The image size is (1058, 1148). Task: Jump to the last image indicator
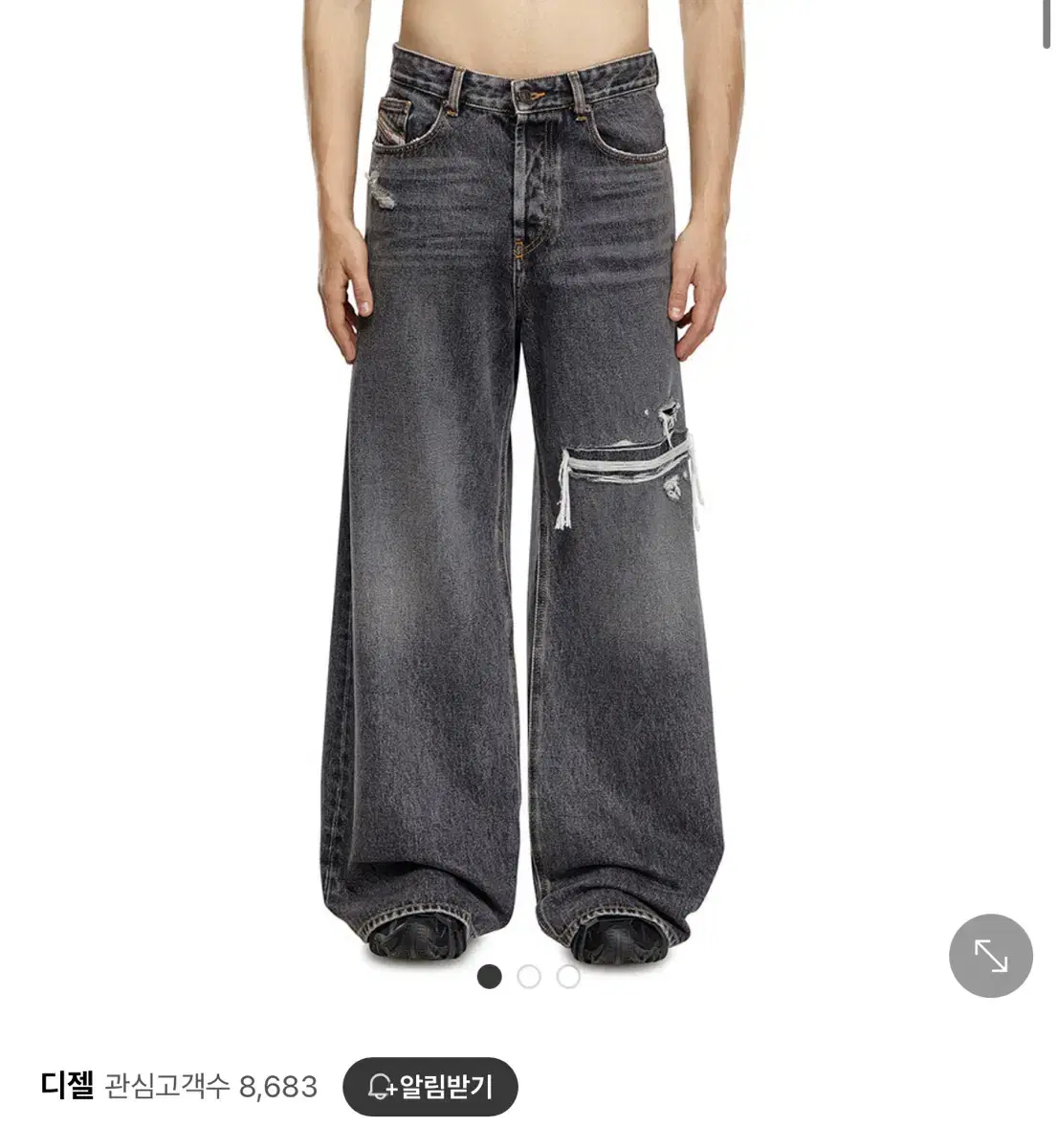click(x=568, y=976)
